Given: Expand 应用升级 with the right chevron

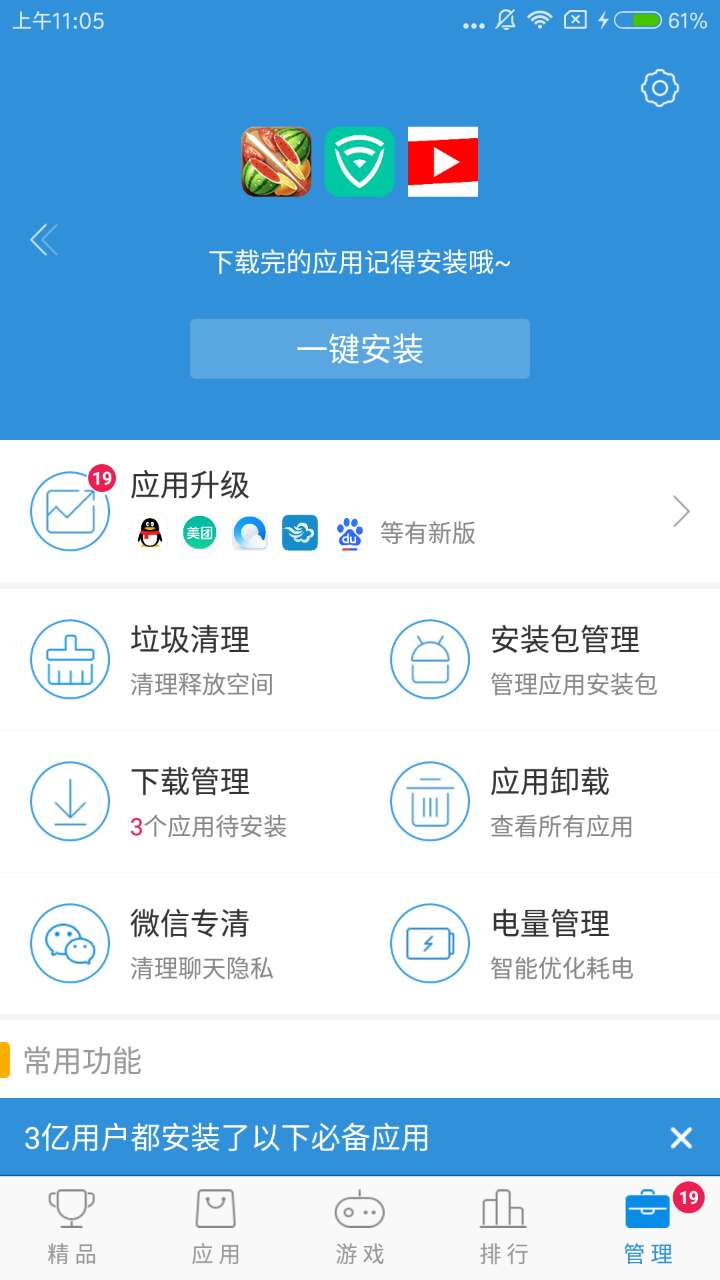Looking at the screenshot, I should pos(681,510).
